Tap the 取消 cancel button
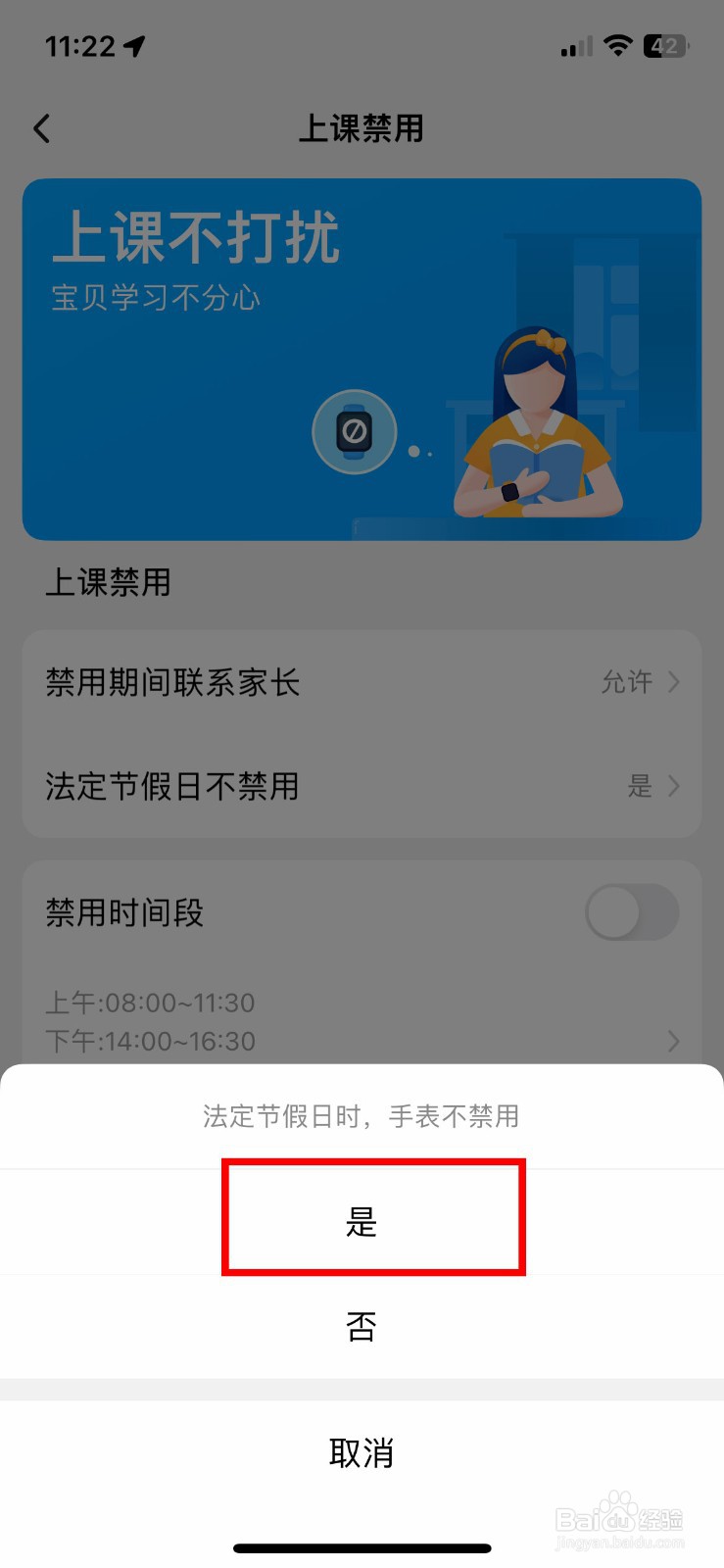The height and width of the screenshot is (1568, 724). (x=362, y=1453)
